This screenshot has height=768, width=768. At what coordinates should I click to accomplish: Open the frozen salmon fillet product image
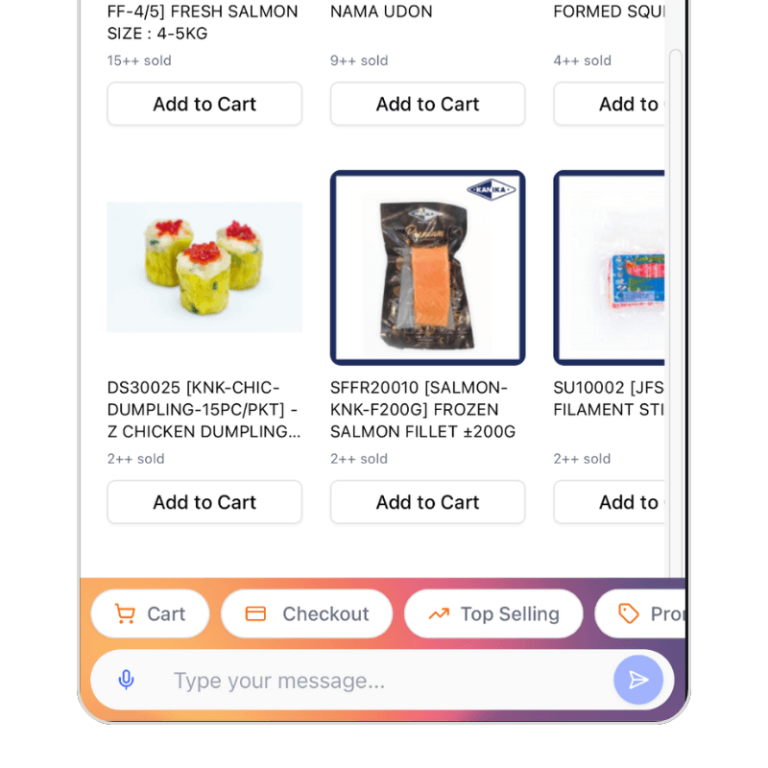[427, 267]
